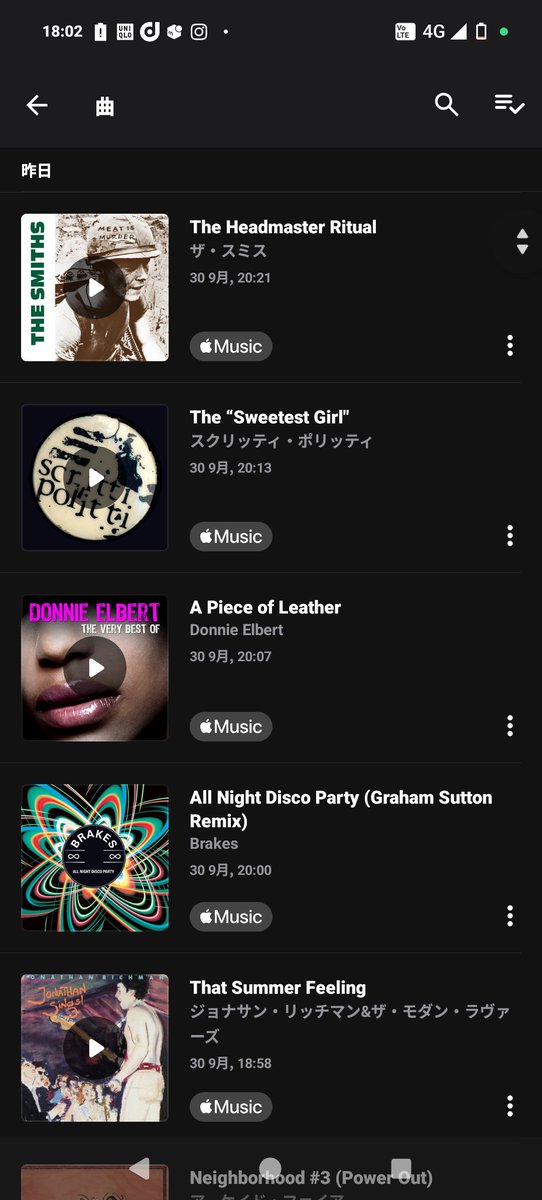This screenshot has width=542, height=1200.
Task: Open The Headmaster Ritual in Apple Music
Action: [x=231, y=346]
